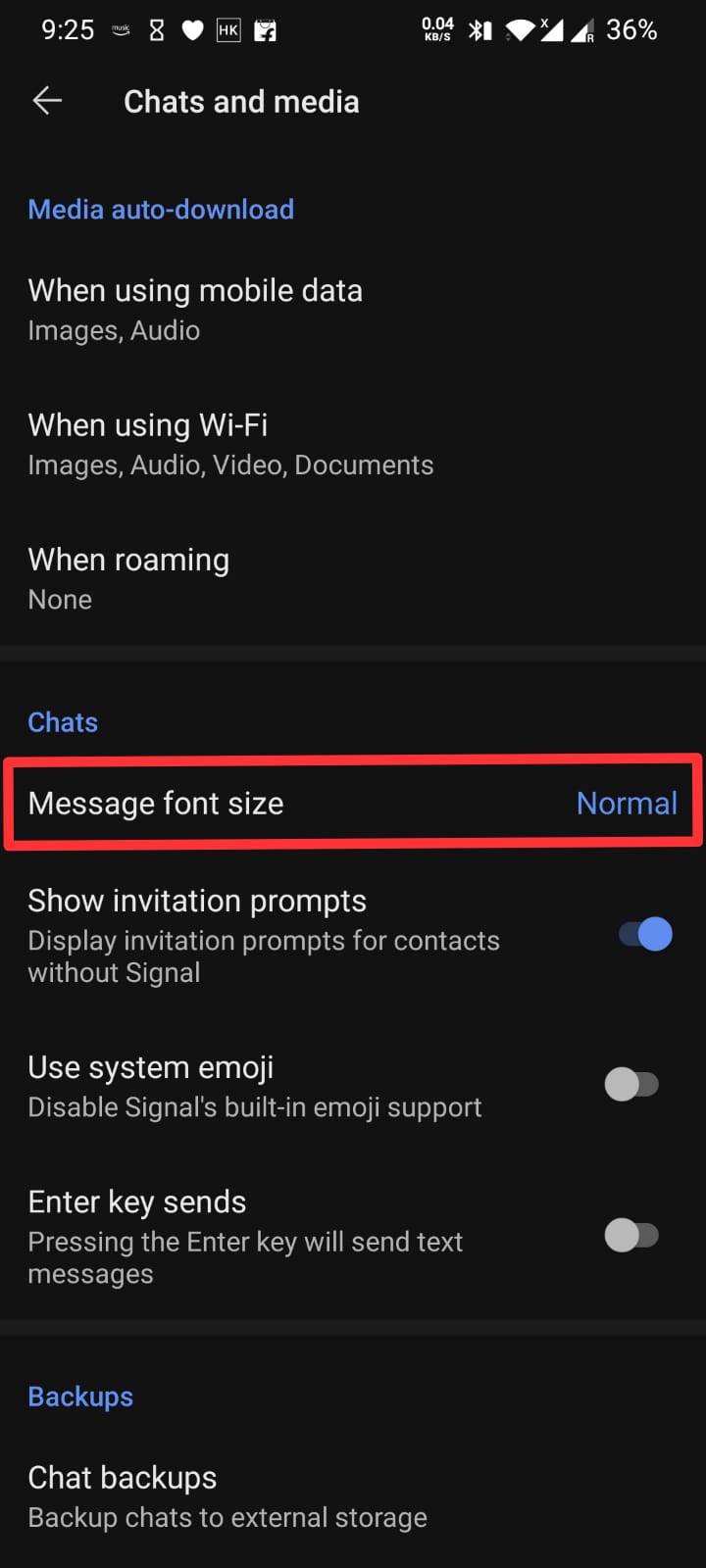Viewport: 706px width, 1568px height.
Task: Disable Show invitation prompts switch
Action: coord(644,934)
